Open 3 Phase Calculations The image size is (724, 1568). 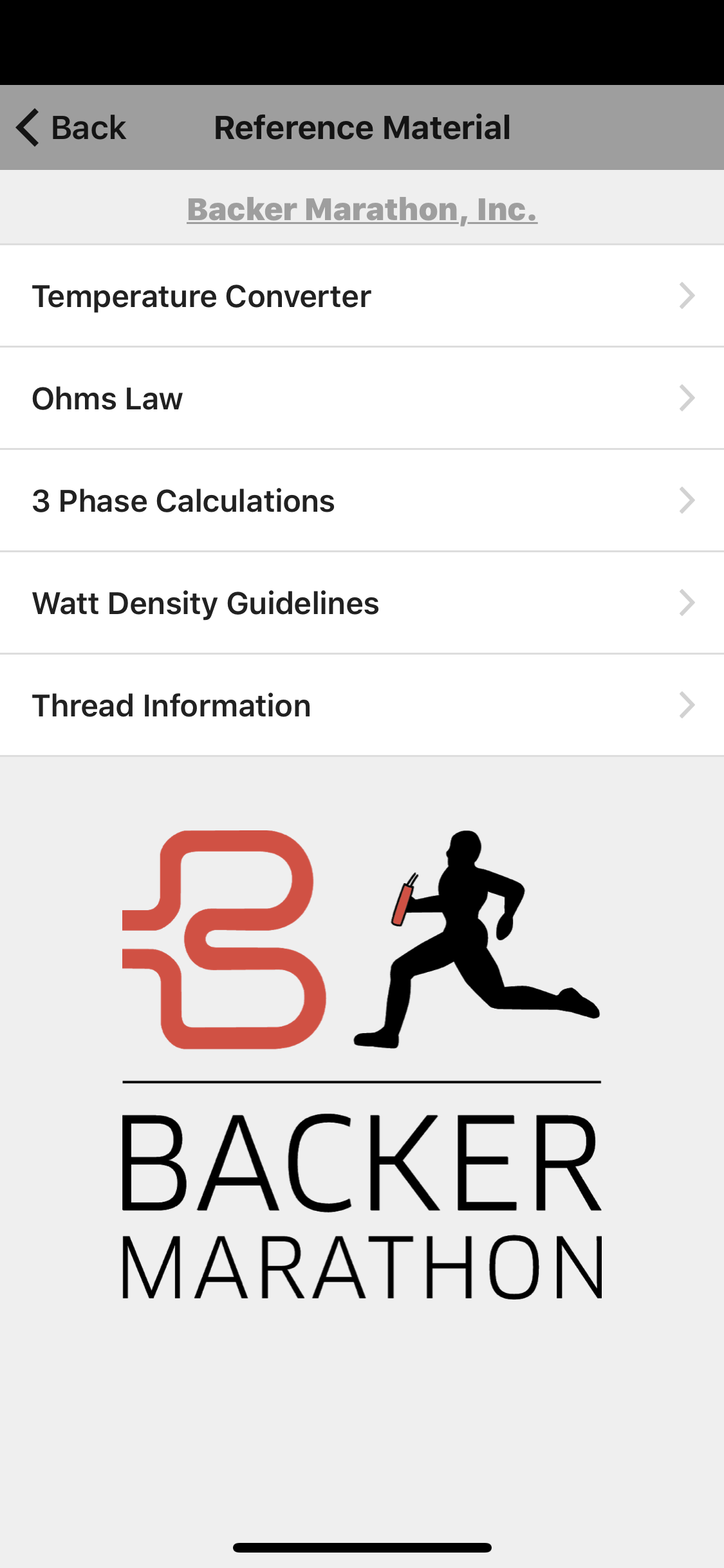coord(362,501)
